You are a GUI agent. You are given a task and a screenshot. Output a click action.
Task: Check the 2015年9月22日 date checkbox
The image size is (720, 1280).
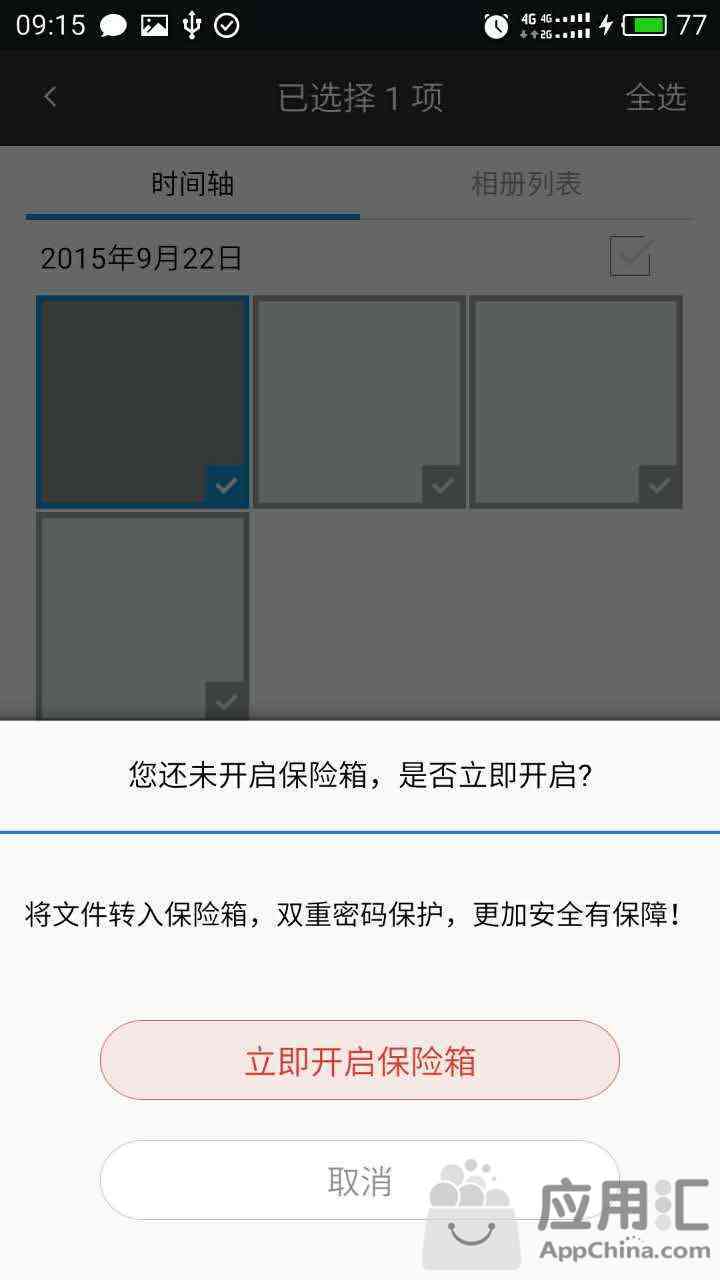pos(631,257)
